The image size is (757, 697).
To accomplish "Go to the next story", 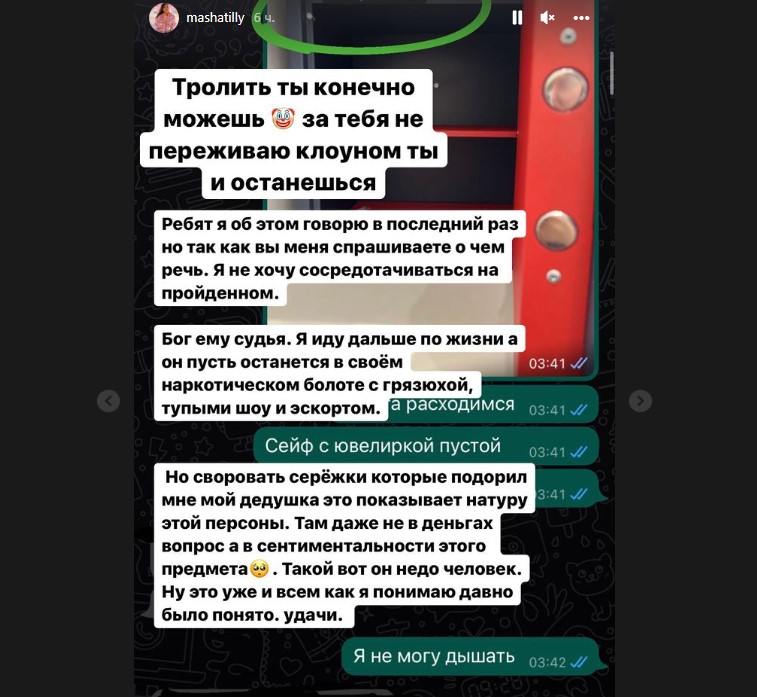I will pos(640,400).
